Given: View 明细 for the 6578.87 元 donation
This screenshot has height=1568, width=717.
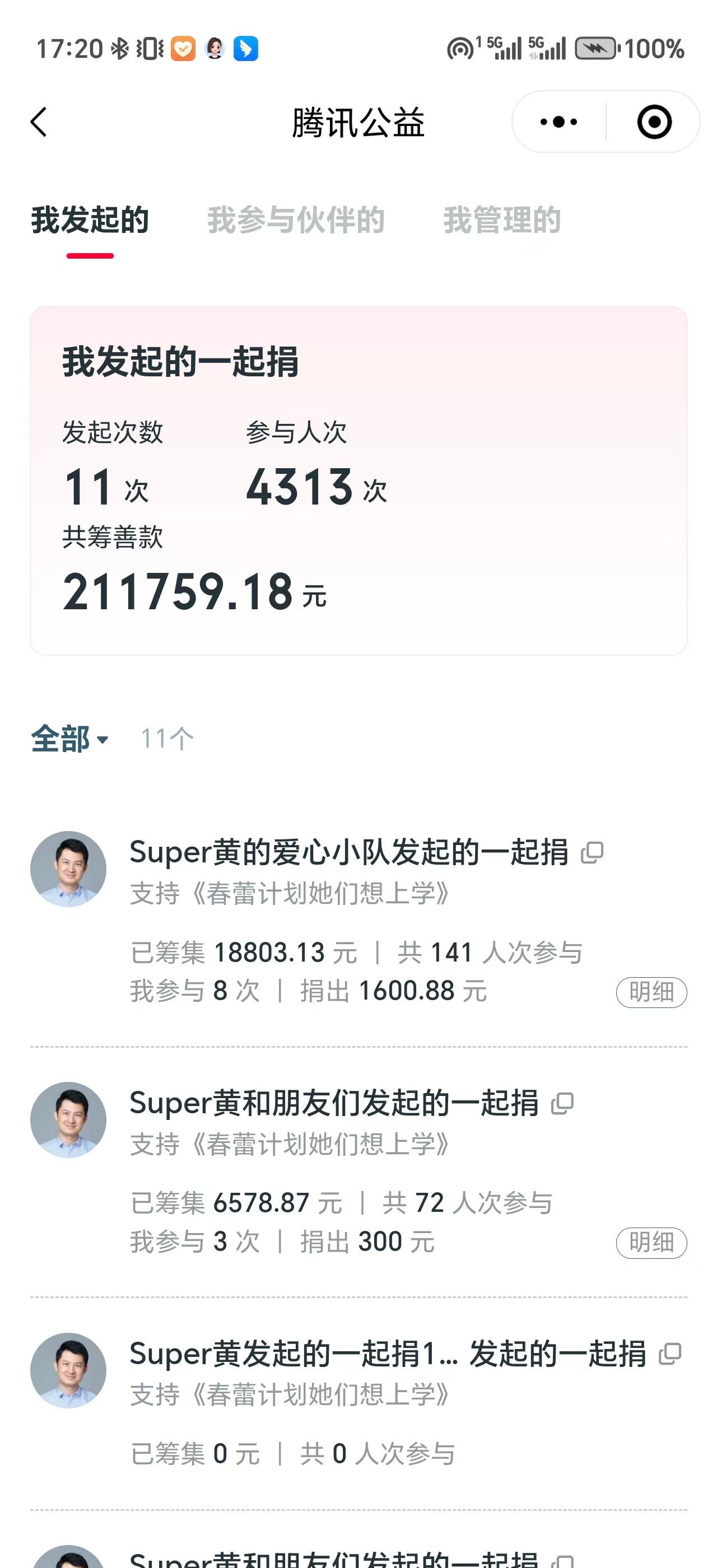Looking at the screenshot, I should [x=651, y=1243].
